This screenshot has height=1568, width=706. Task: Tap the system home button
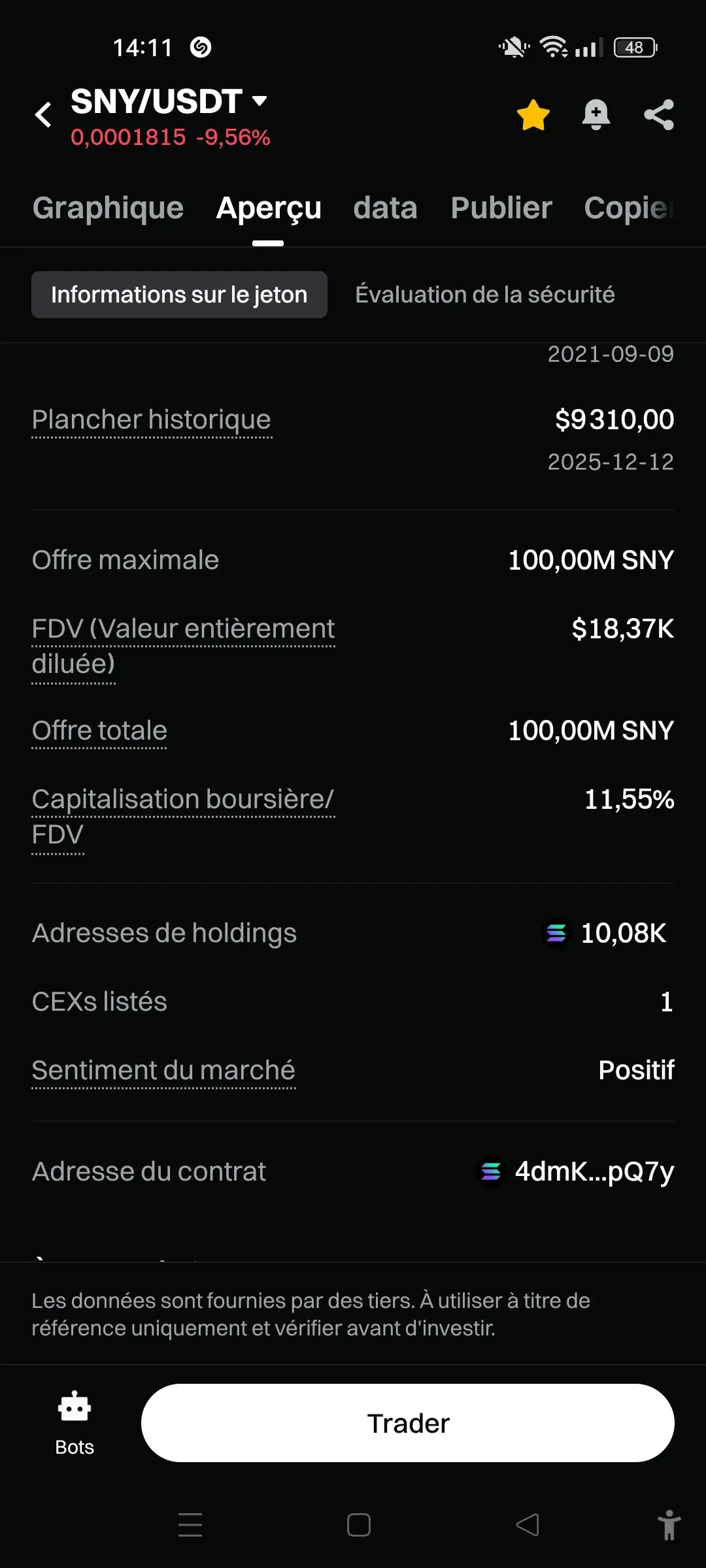point(359,1525)
